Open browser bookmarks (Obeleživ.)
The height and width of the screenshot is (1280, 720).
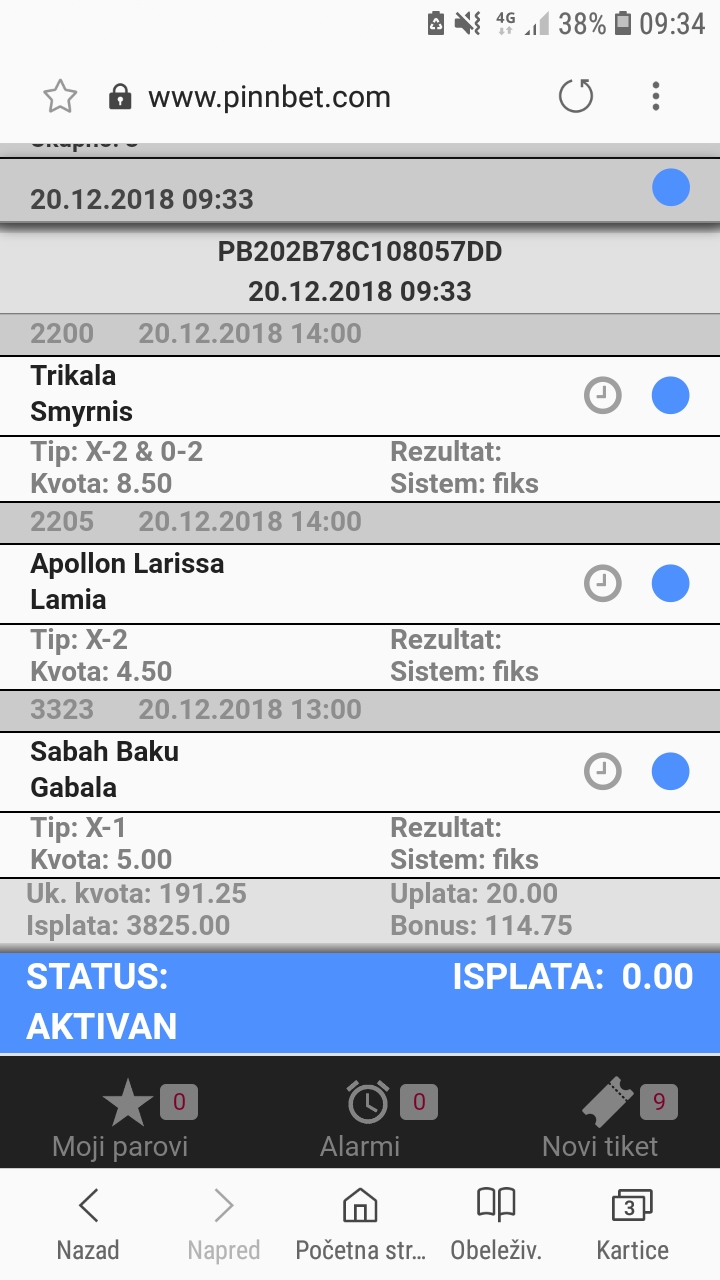point(496,1226)
